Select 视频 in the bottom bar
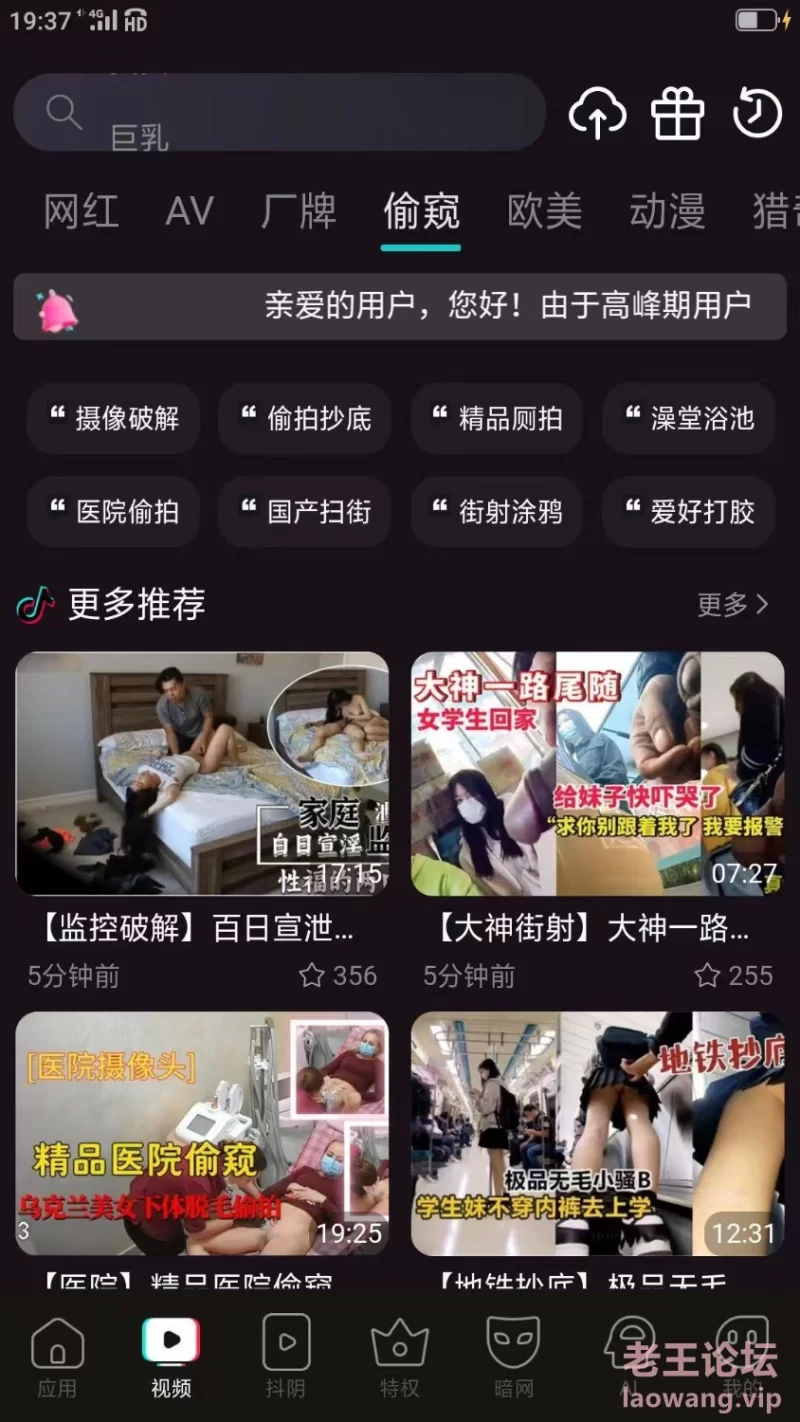Image resolution: width=800 pixels, height=1422 pixels. [171, 1358]
